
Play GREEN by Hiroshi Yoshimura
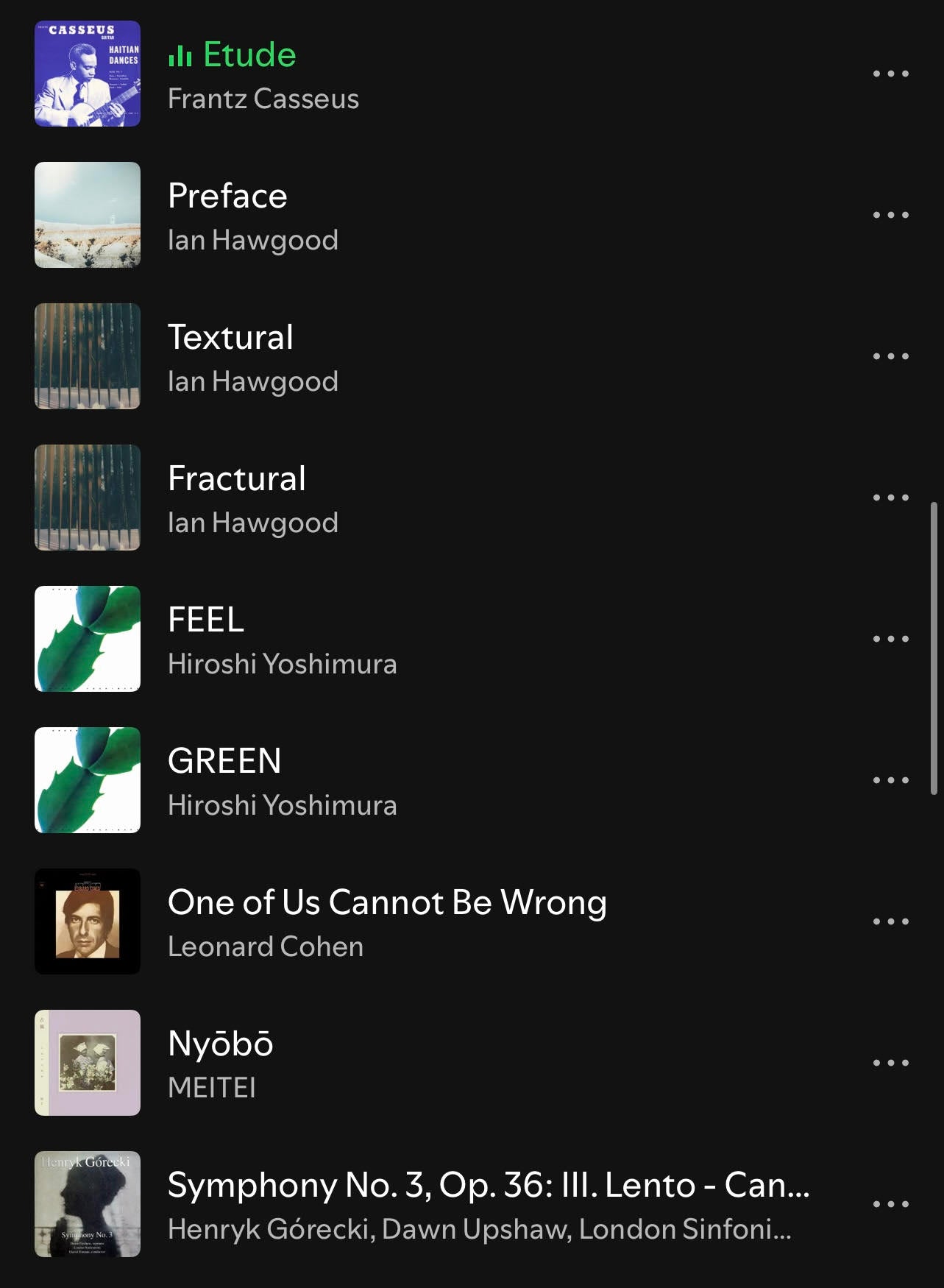pos(224,762)
